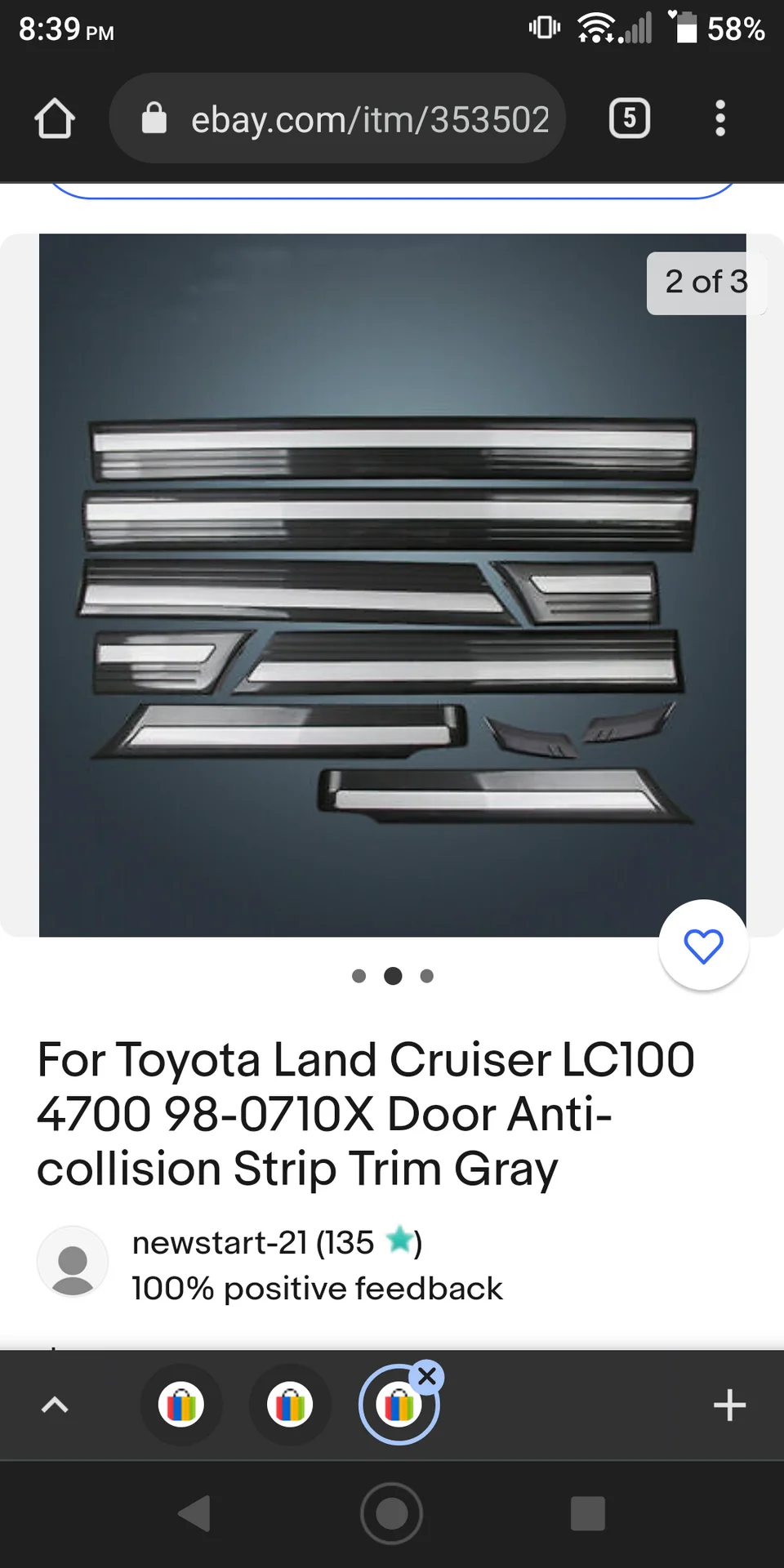
Task: Open the Land Cruiser trim product photo
Action: pos(392,585)
